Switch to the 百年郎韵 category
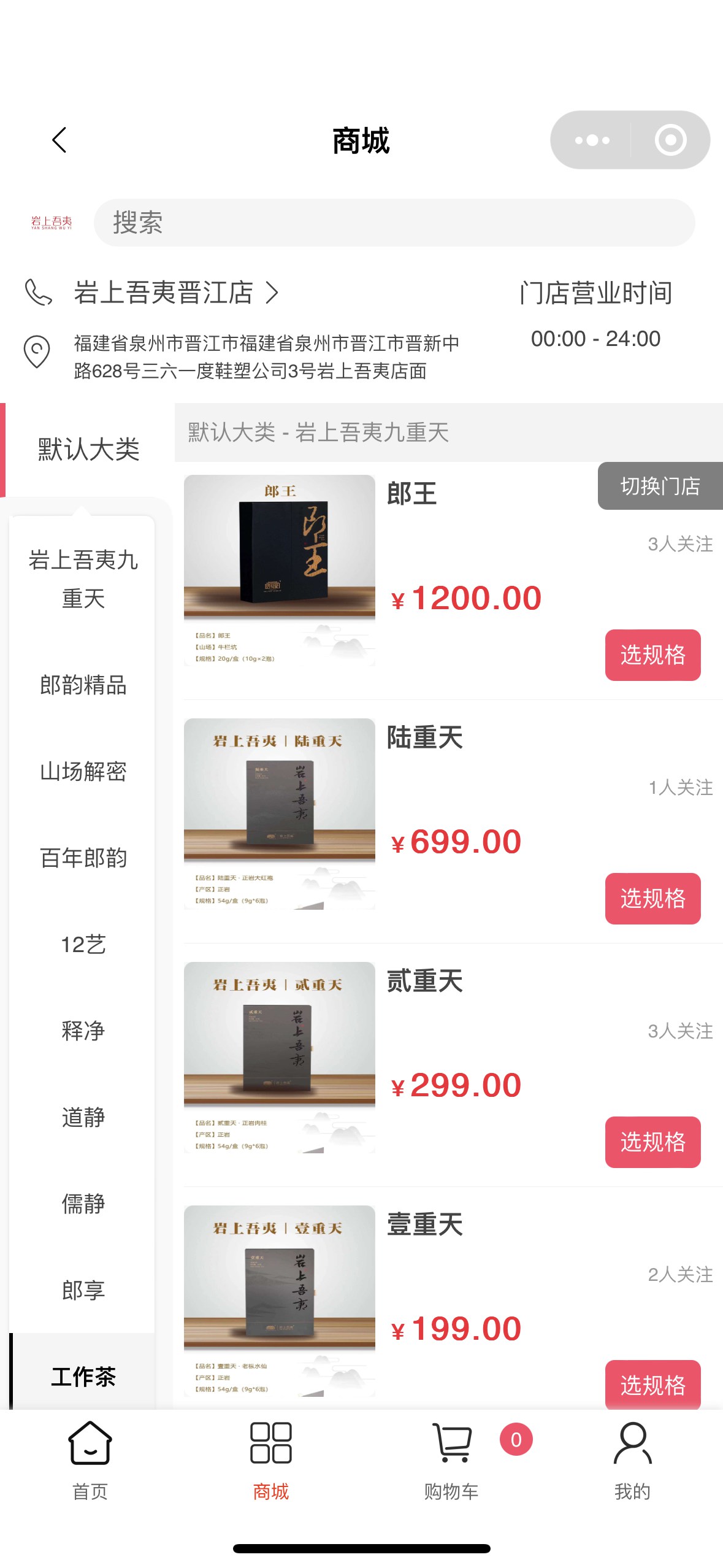Image resolution: width=723 pixels, height=1568 pixels. pos(83,858)
